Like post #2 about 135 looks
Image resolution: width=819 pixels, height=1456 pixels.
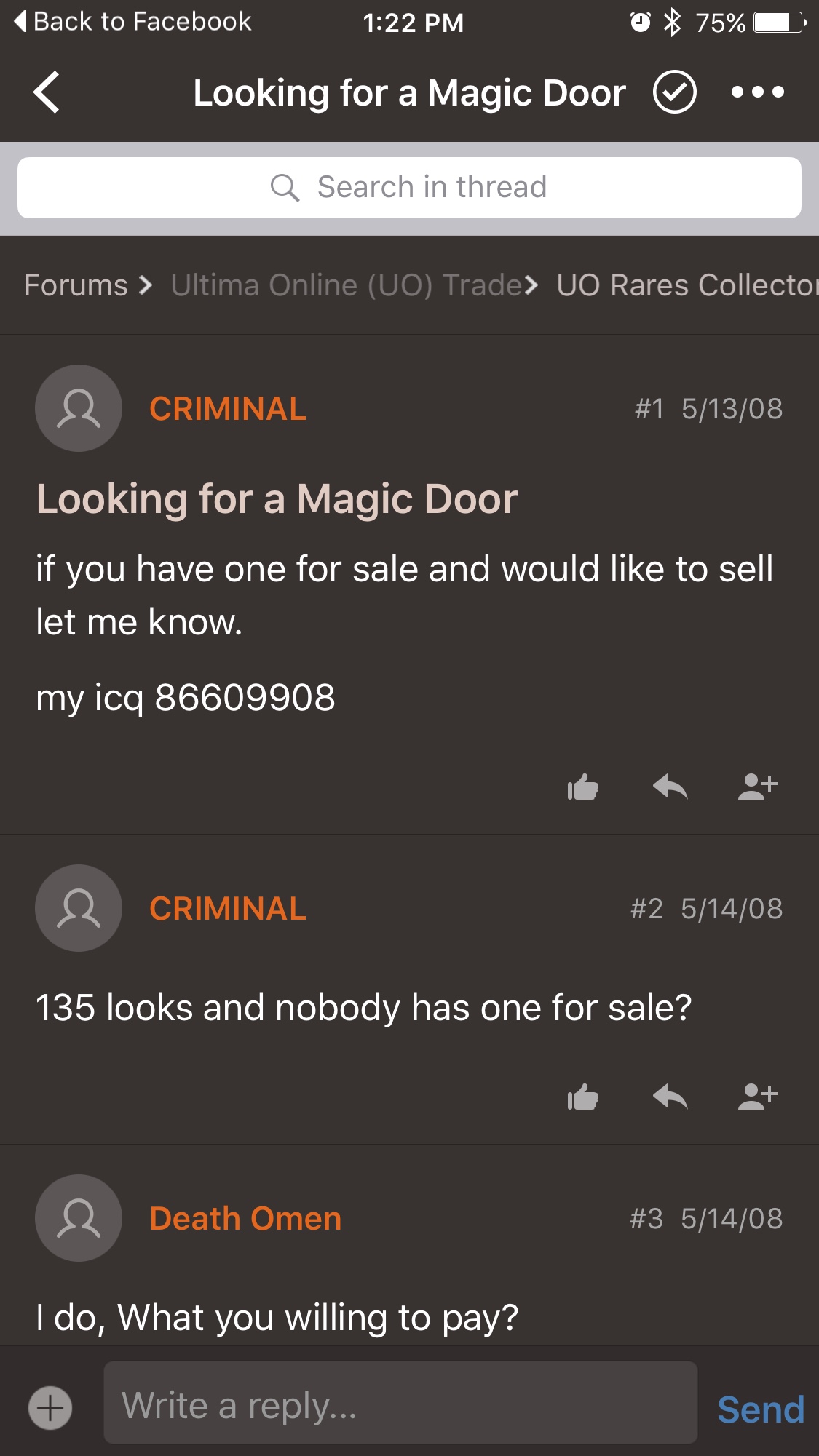pyautogui.click(x=582, y=1097)
